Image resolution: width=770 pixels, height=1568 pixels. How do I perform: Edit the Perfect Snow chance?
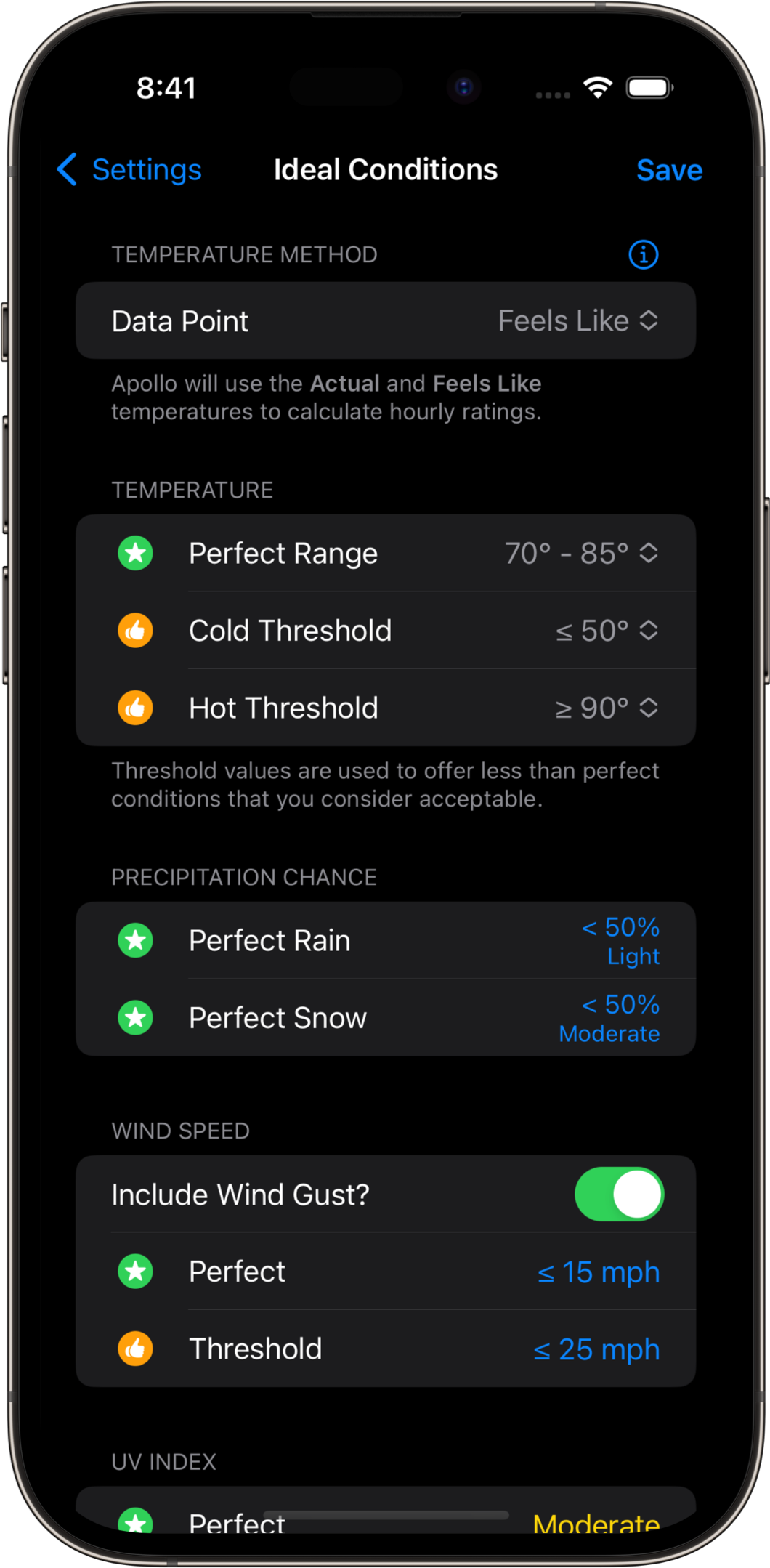[x=609, y=1018]
